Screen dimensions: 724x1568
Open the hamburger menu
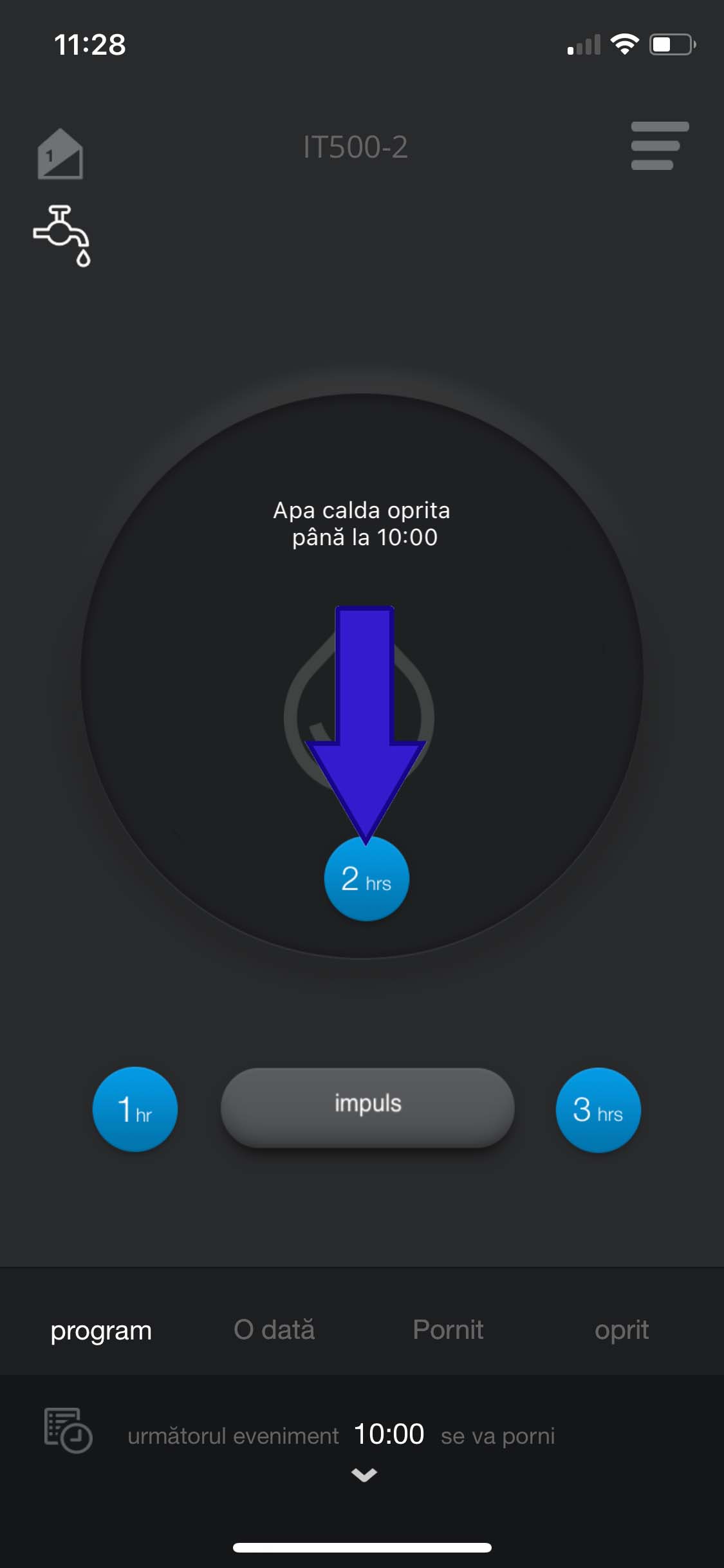point(660,146)
